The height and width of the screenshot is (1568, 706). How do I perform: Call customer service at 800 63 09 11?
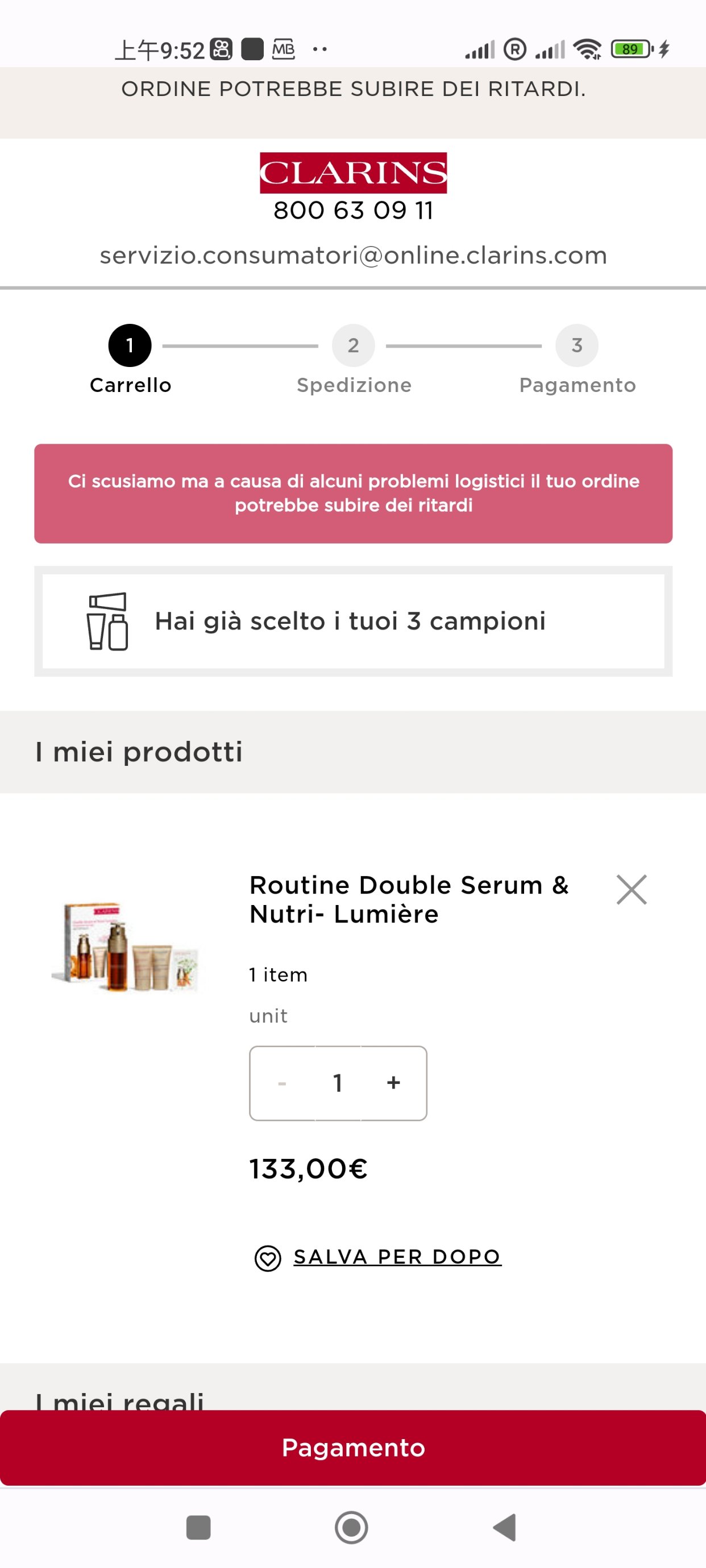[x=354, y=211]
